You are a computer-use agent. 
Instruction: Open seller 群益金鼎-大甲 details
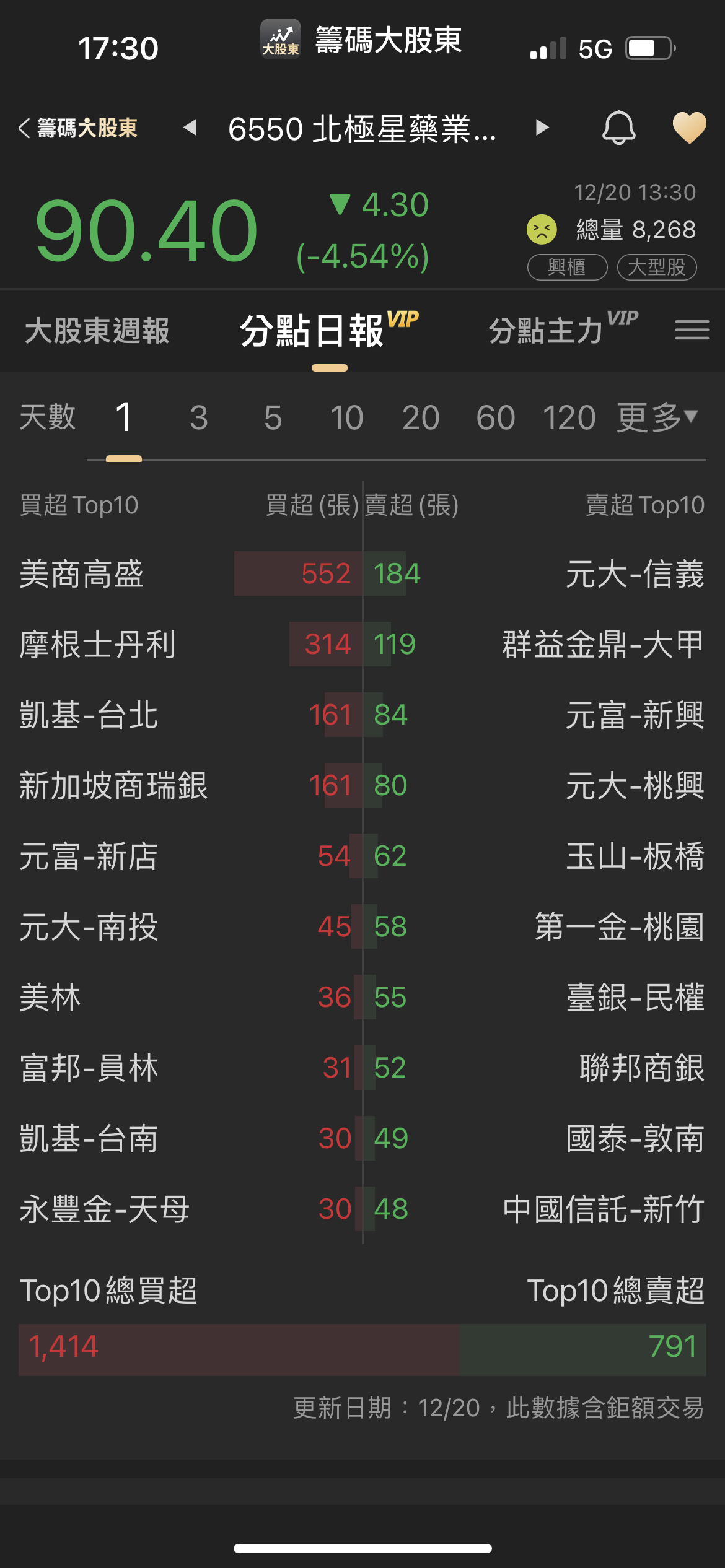(602, 645)
